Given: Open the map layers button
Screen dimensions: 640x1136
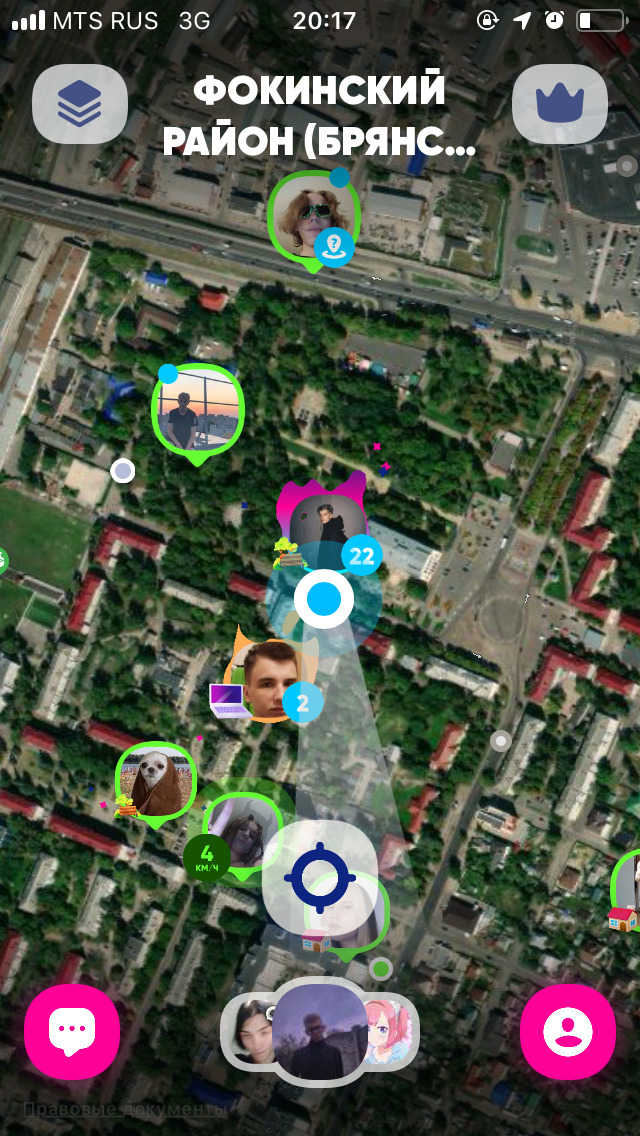Looking at the screenshot, I should 80,103.
